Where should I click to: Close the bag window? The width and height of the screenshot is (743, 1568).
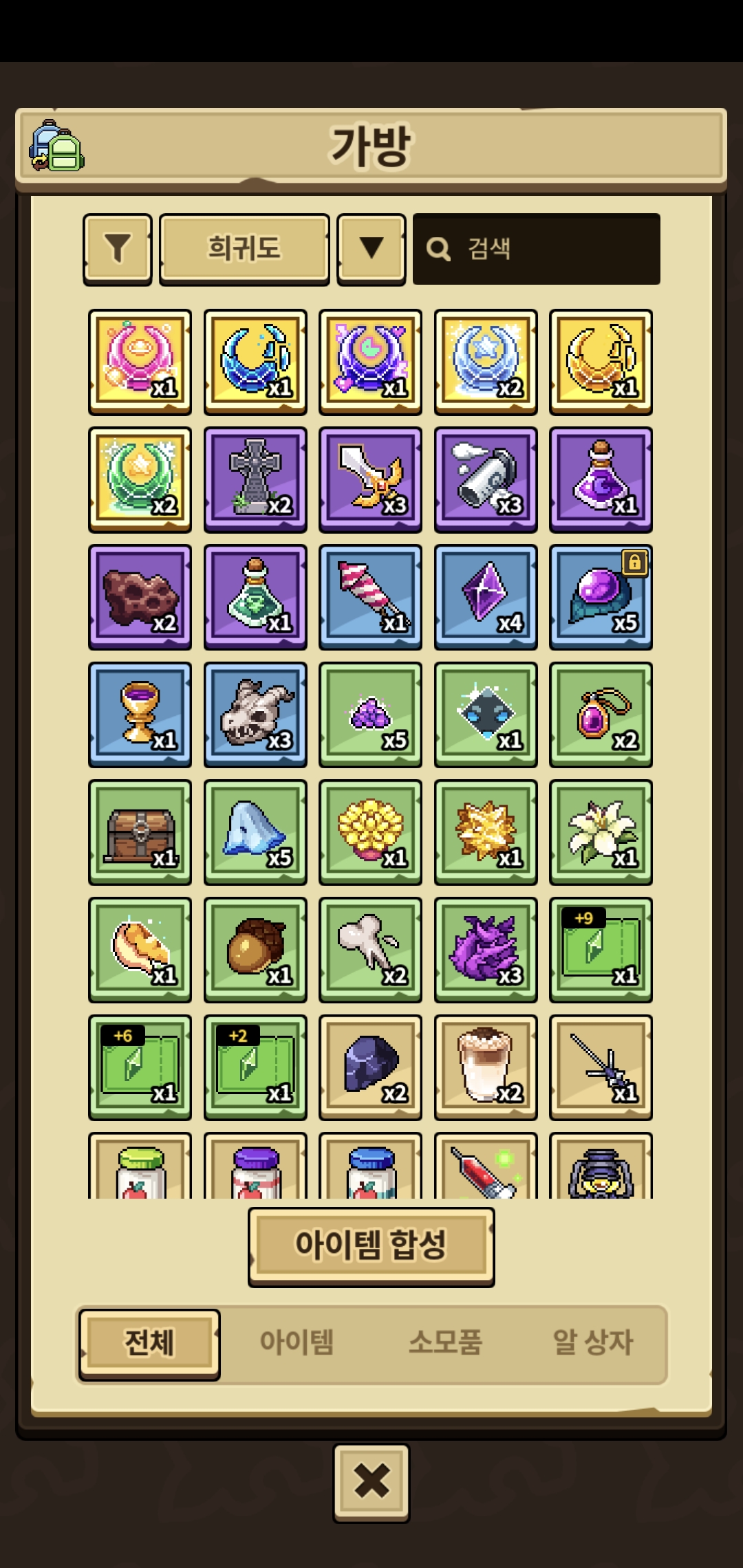point(371,1481)
